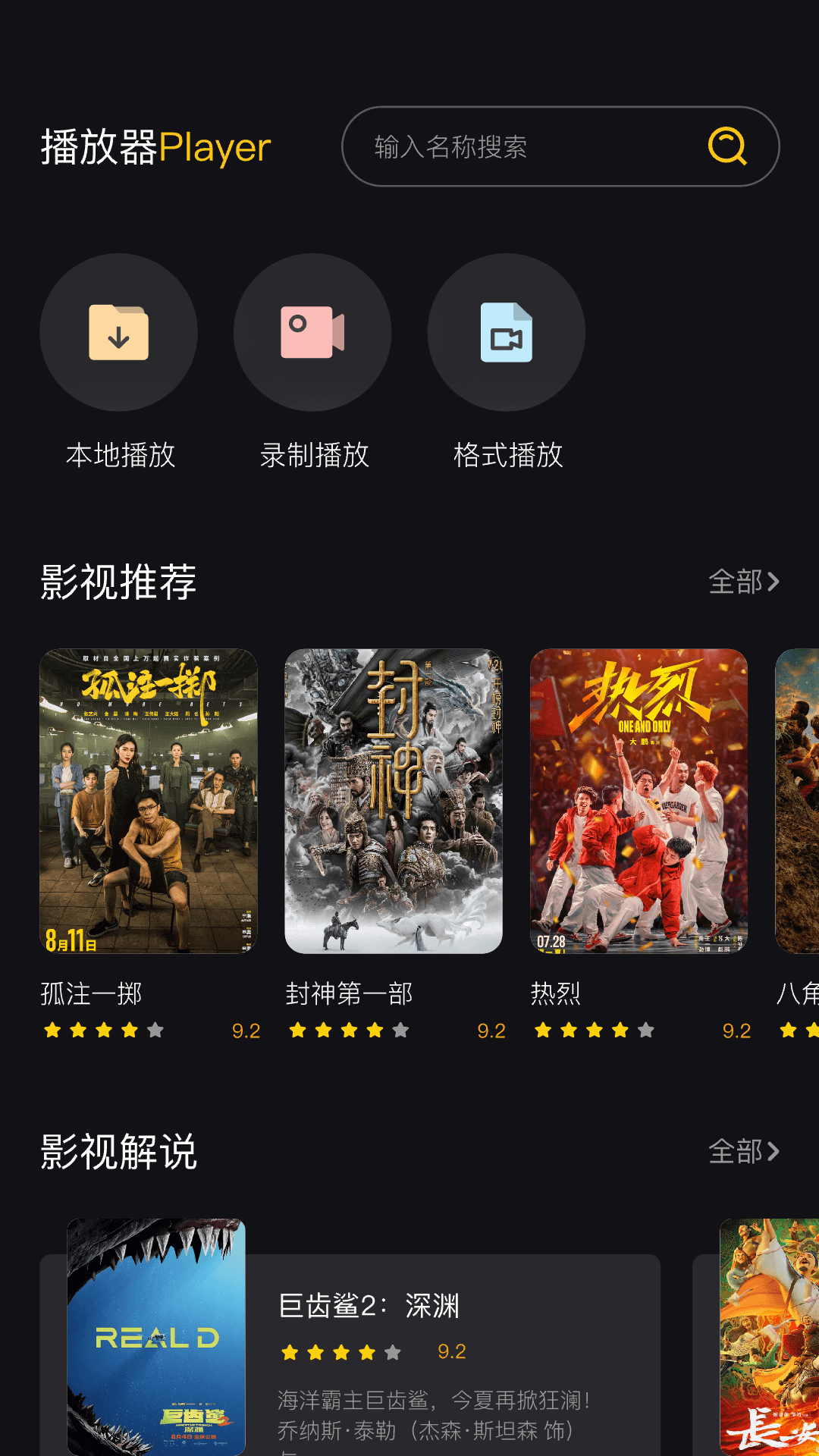Open 格式播放 format playback
Screen dimensions: 819x1456
[x=507, y=333]
